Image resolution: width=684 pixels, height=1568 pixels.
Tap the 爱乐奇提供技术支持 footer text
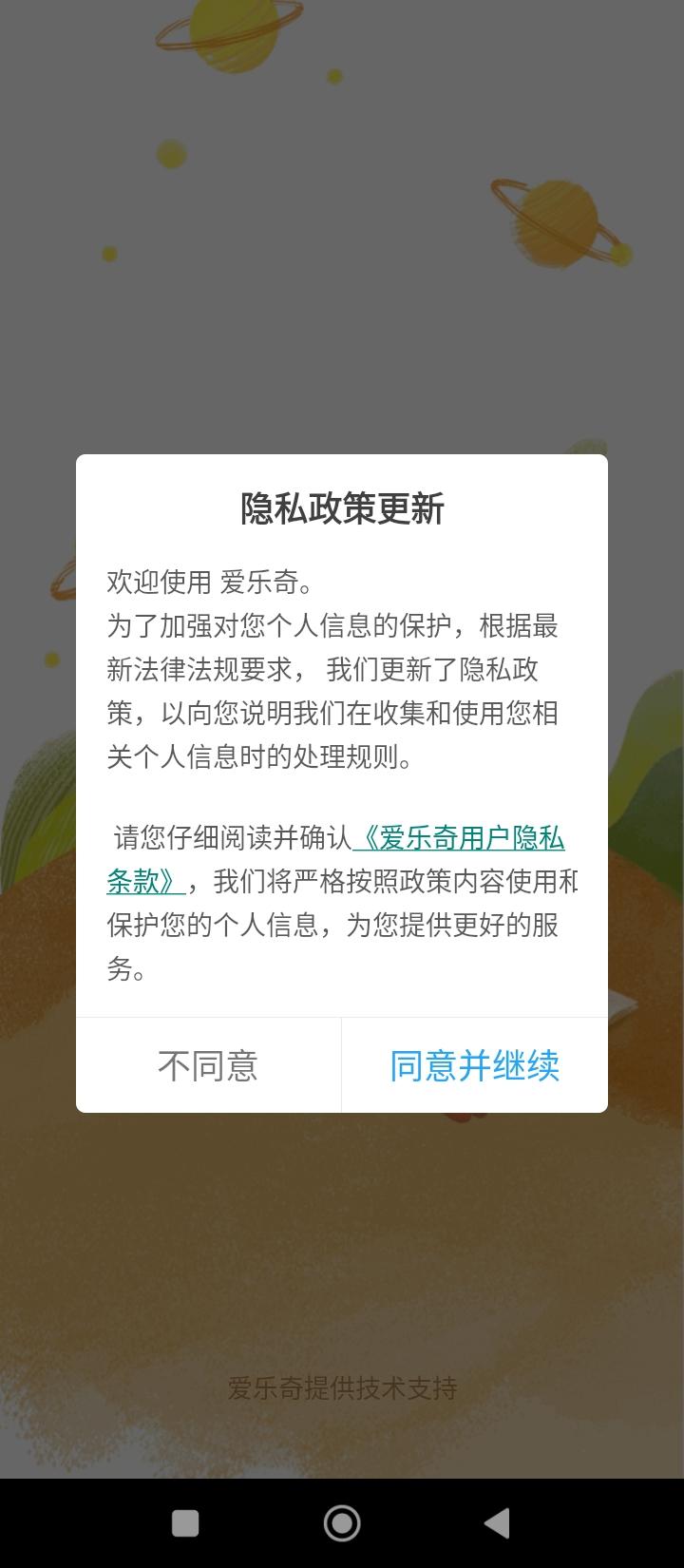coord(342,1389)
